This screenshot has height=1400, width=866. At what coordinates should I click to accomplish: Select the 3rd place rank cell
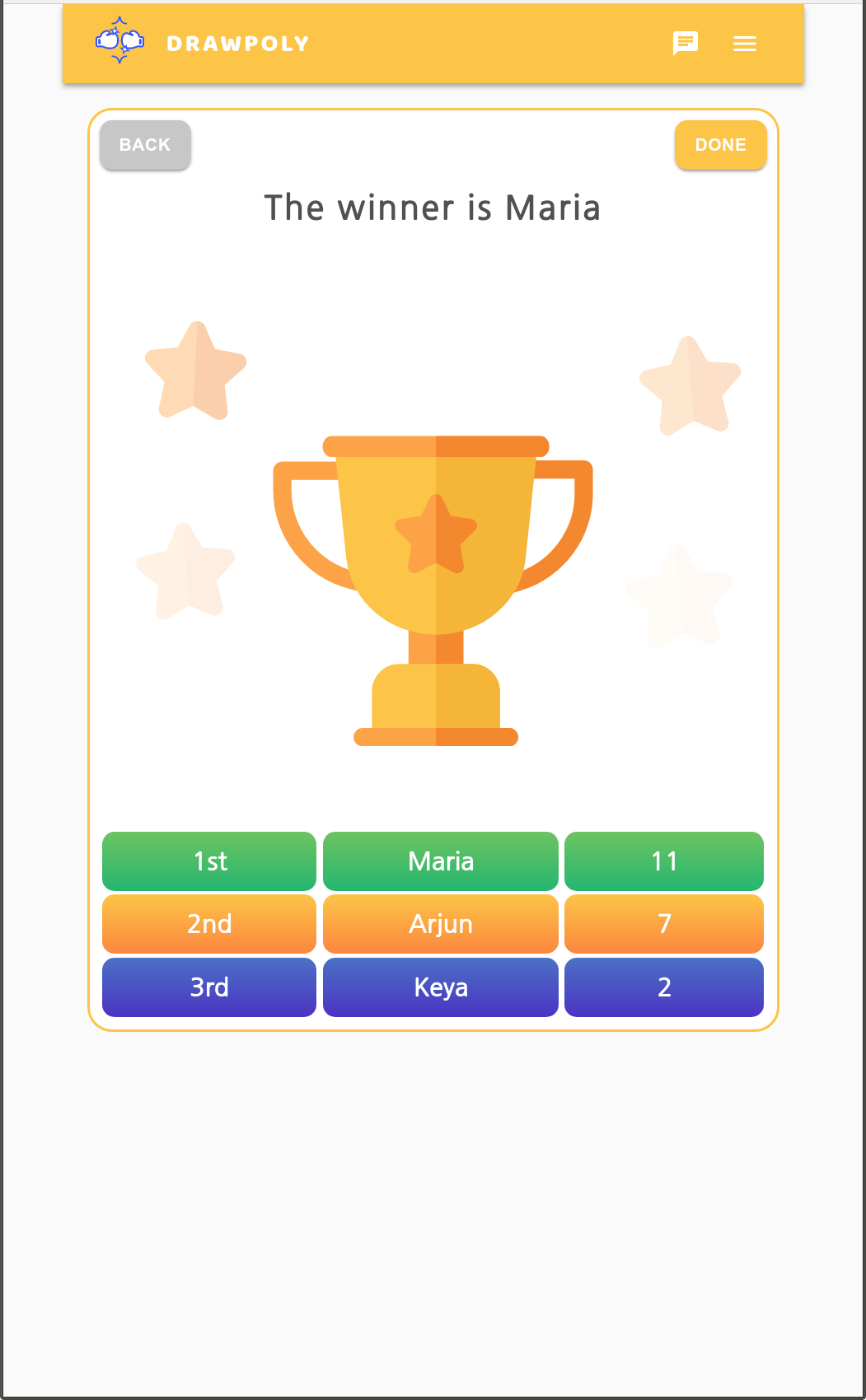208,987
